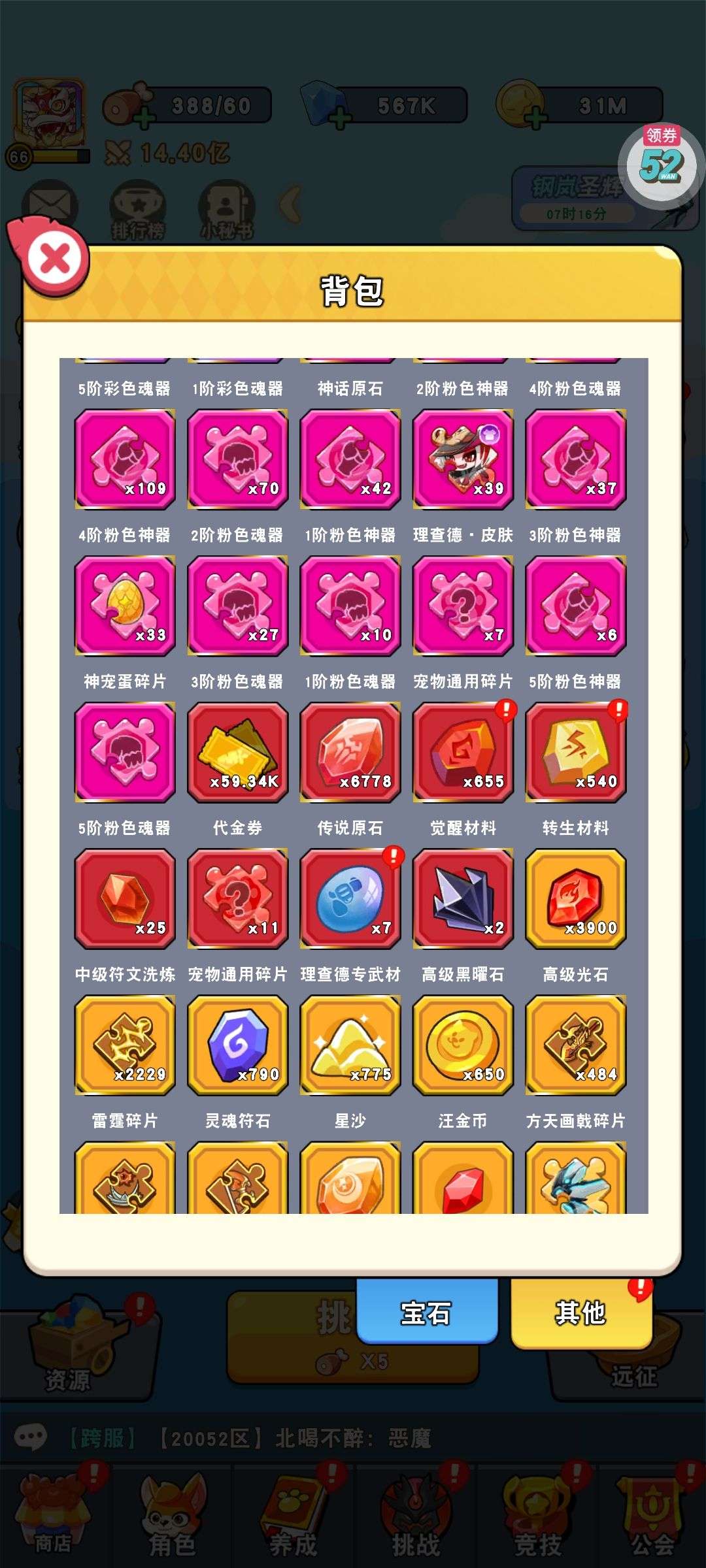The image size is (706, 1568).
Task: Select the 星沙 item x775
Action: pos(350,1044)
